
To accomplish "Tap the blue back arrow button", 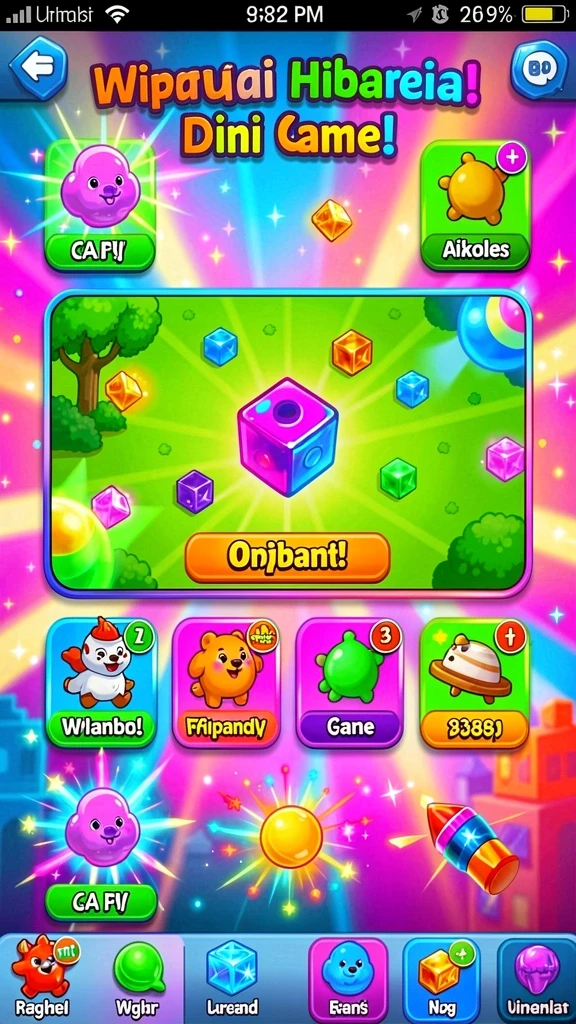I will point(39,67).
